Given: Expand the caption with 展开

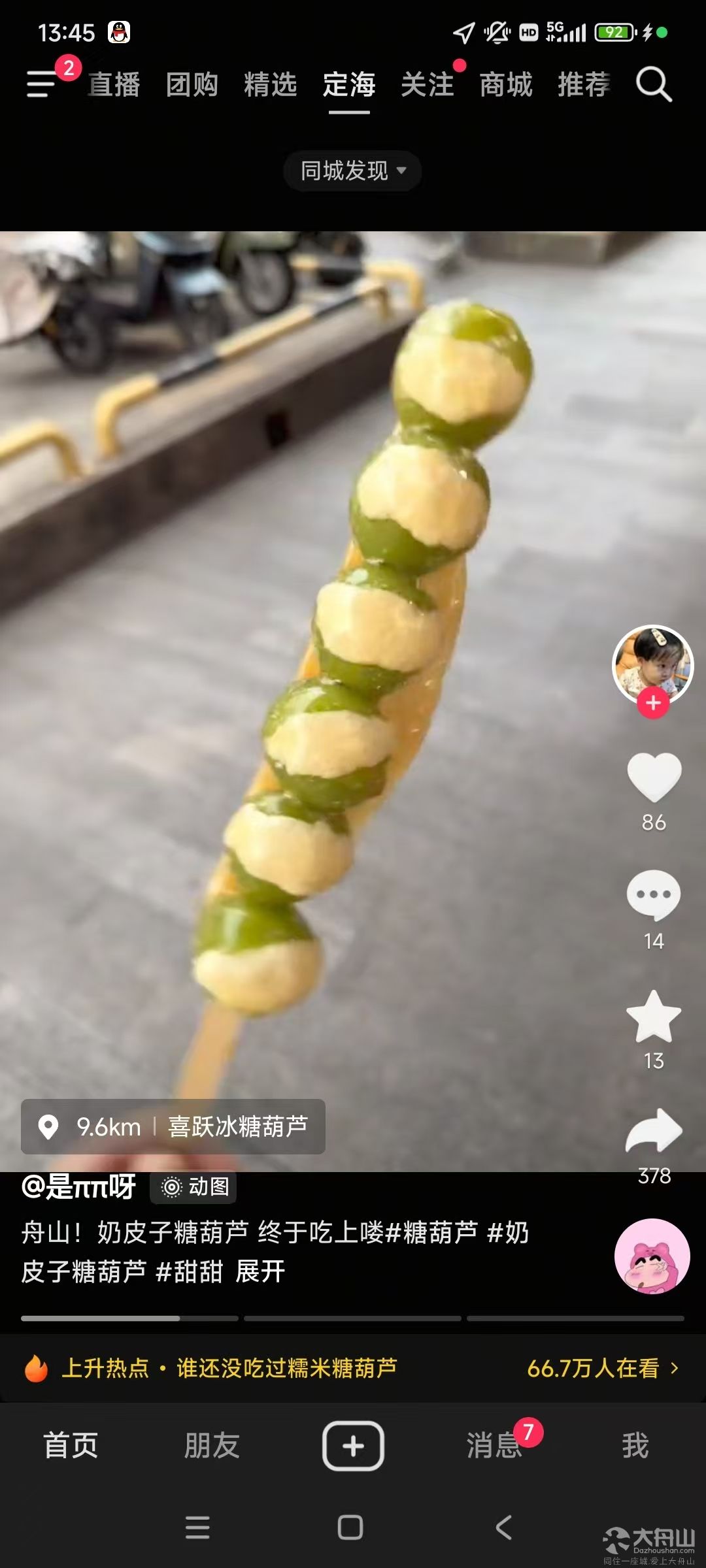Looking at the screenshot, I should click(x=260, y=1272).
